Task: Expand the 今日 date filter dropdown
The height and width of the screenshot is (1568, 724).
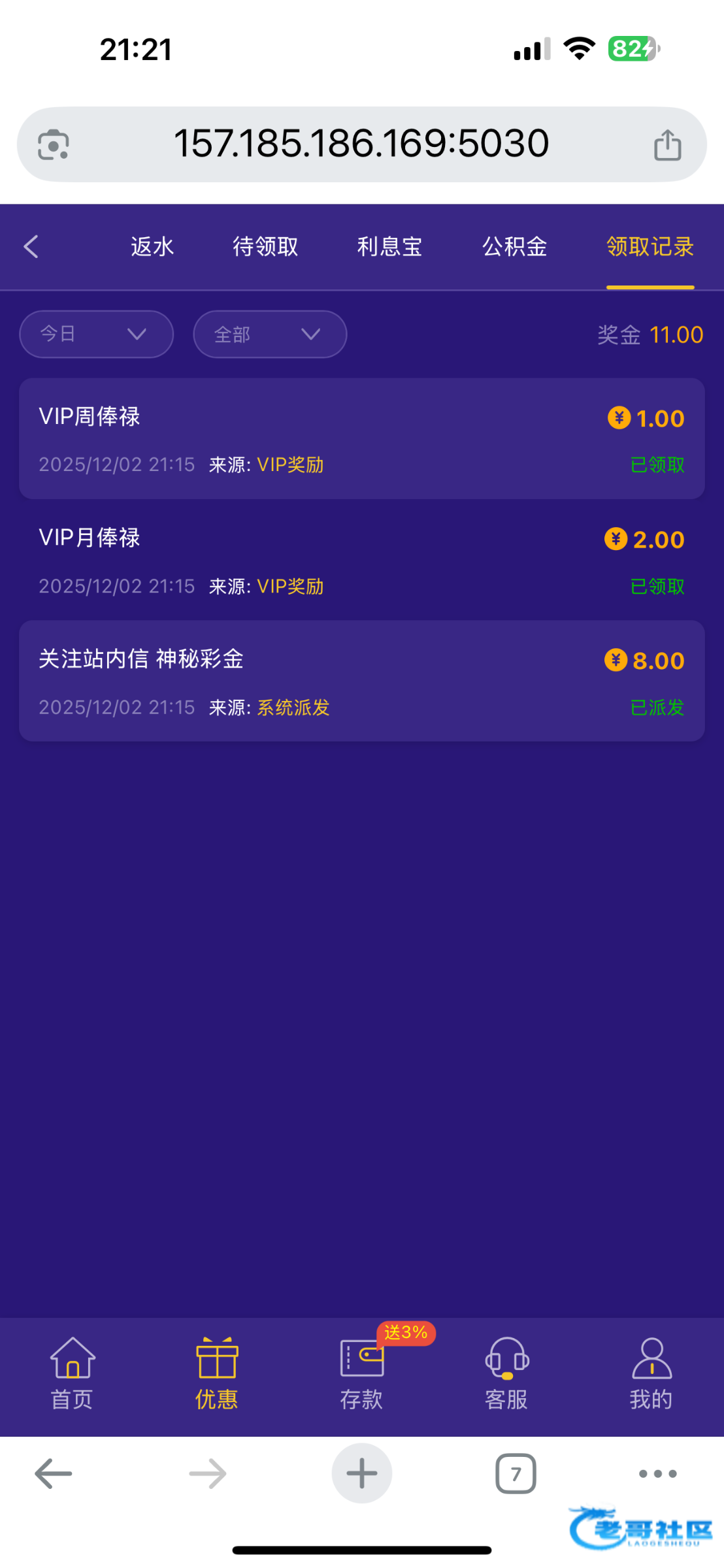Action: coord(96,335)
